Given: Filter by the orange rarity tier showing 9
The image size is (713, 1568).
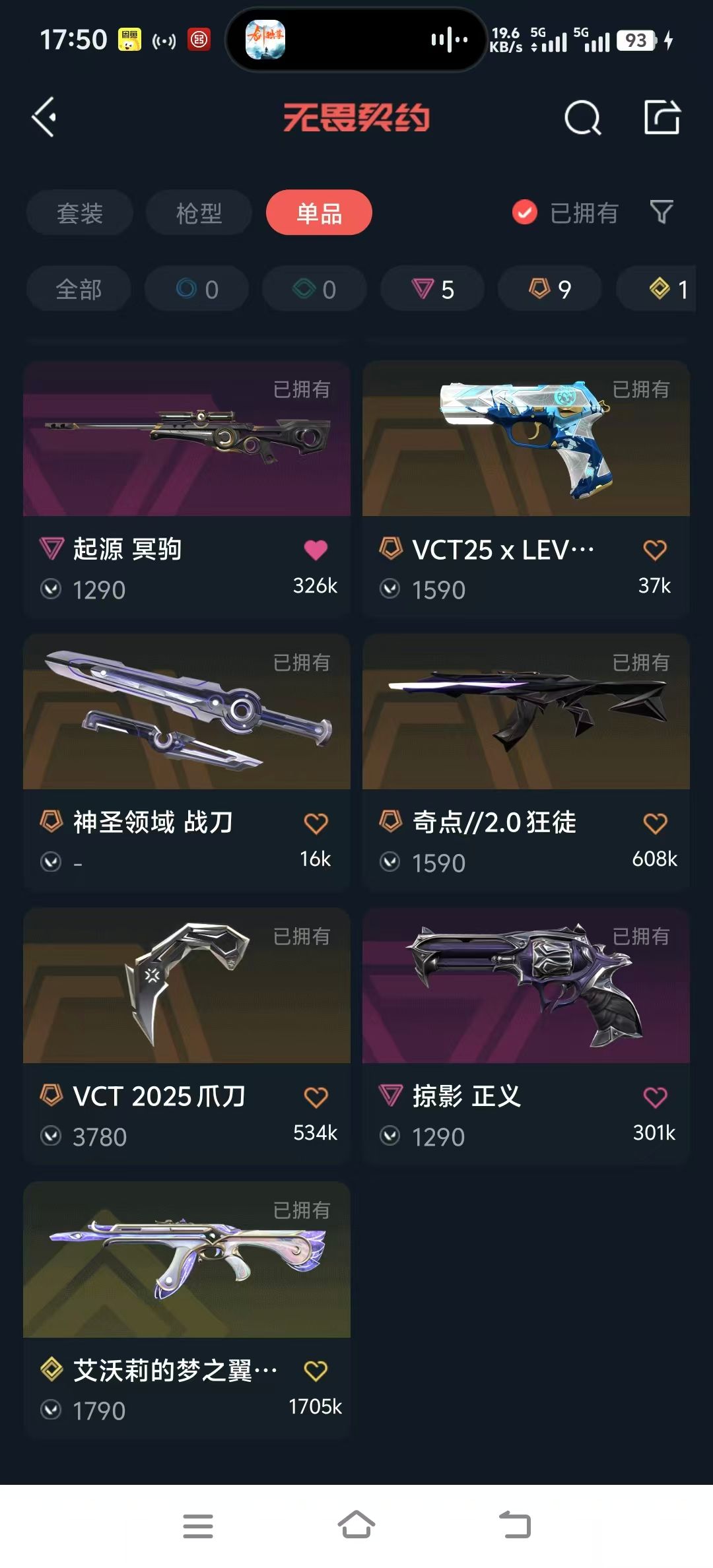Looking at the screenshot, I should point(549,288).
